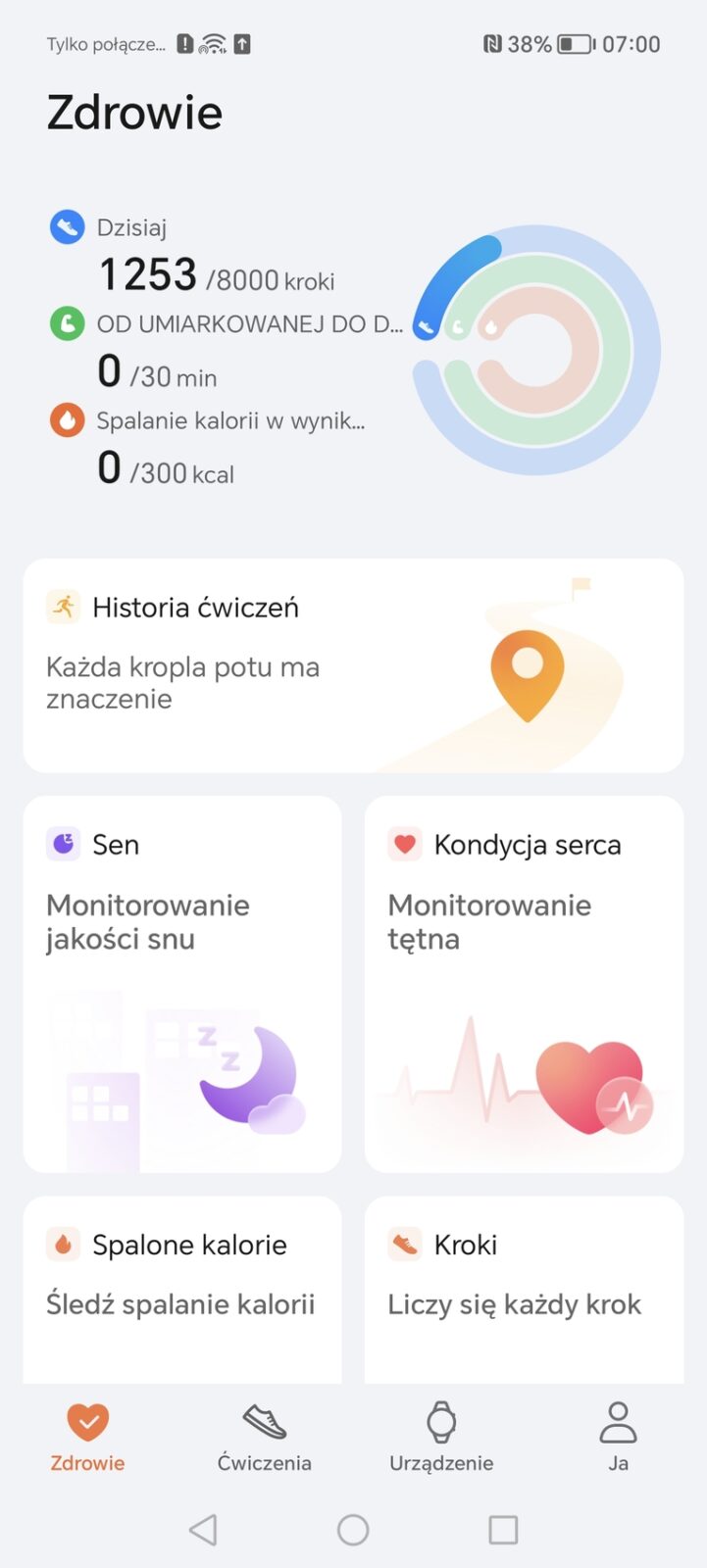
Task: Open the Kondycja serca card
Action: click(524, 983)
